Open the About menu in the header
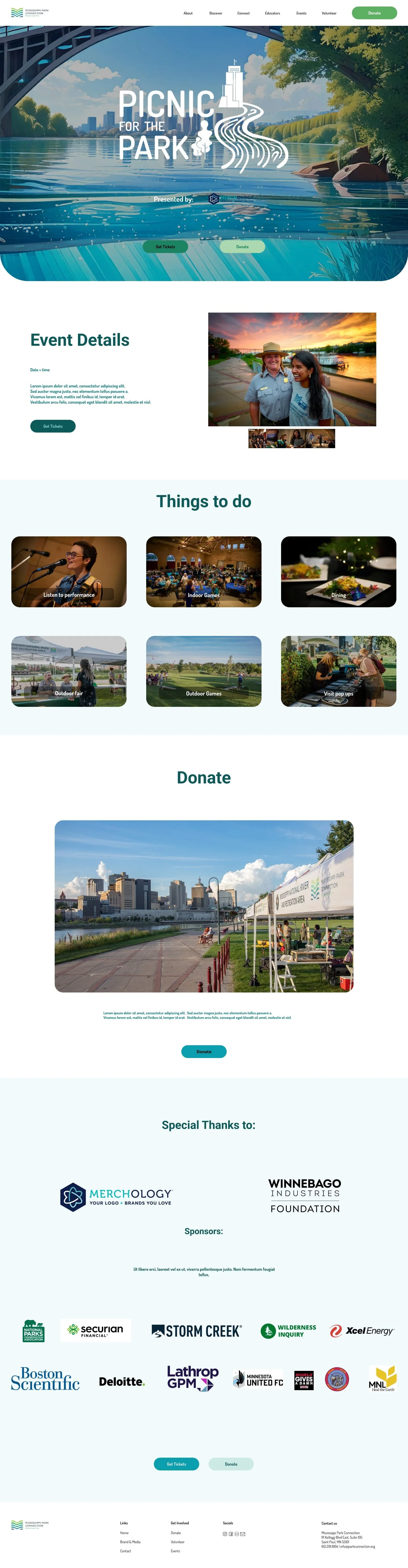 click(x=188, y=13)
